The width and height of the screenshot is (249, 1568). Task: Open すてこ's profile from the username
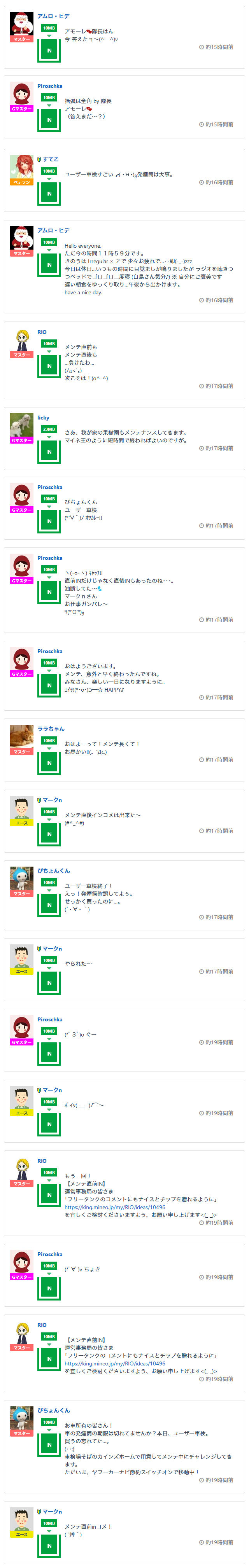51,159
